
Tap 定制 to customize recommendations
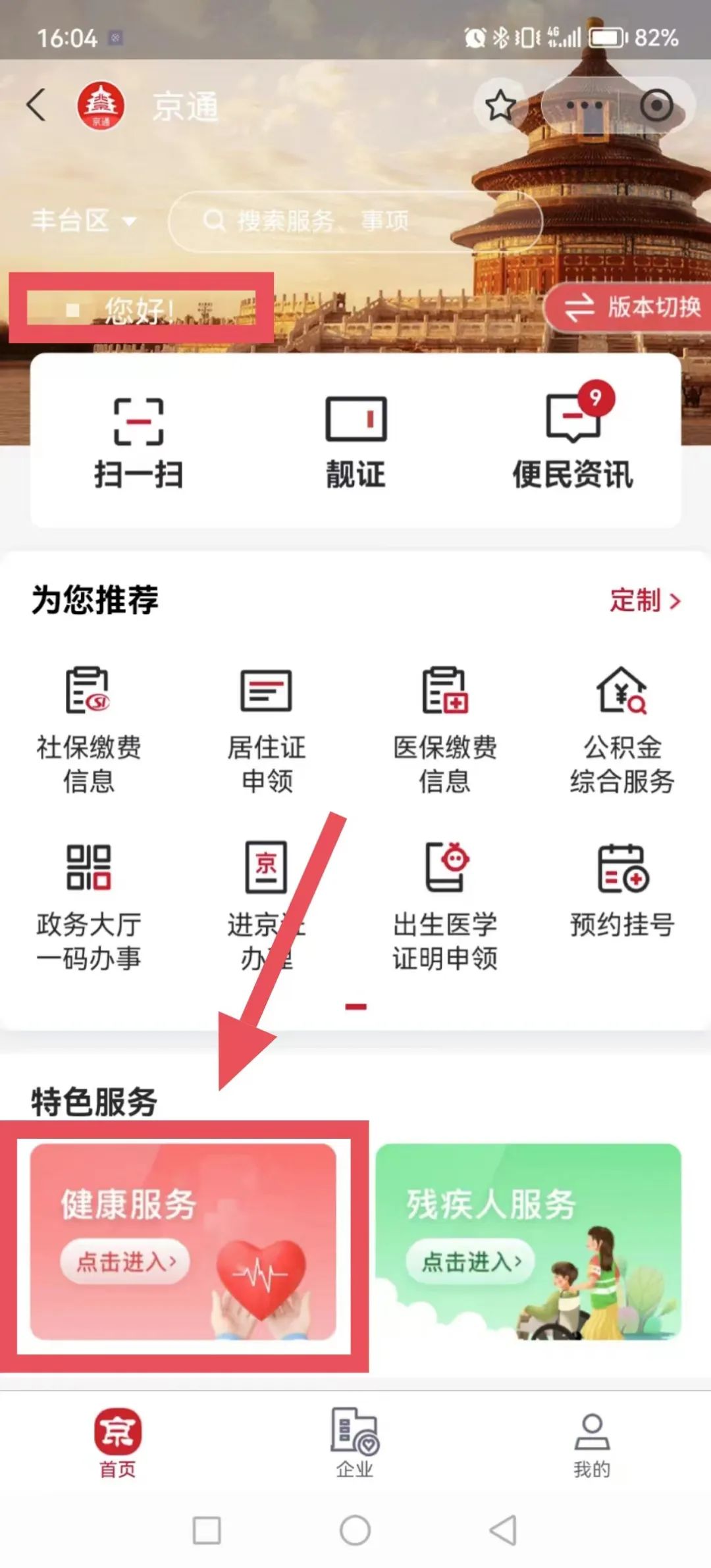tap(644, 600)
